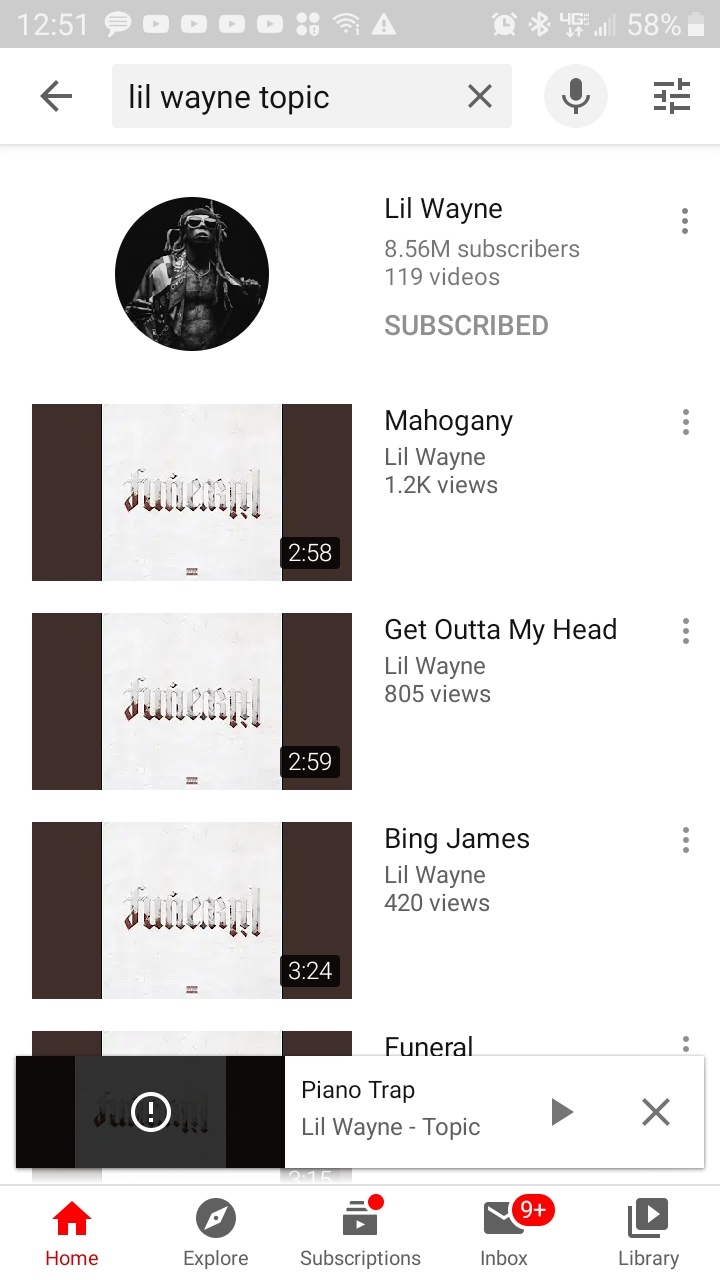The width and height of the screenshot is (720, 1280).
Task: Open more options for Get Outta My Head
Action: pyautogui.click(x=685, y=631)
